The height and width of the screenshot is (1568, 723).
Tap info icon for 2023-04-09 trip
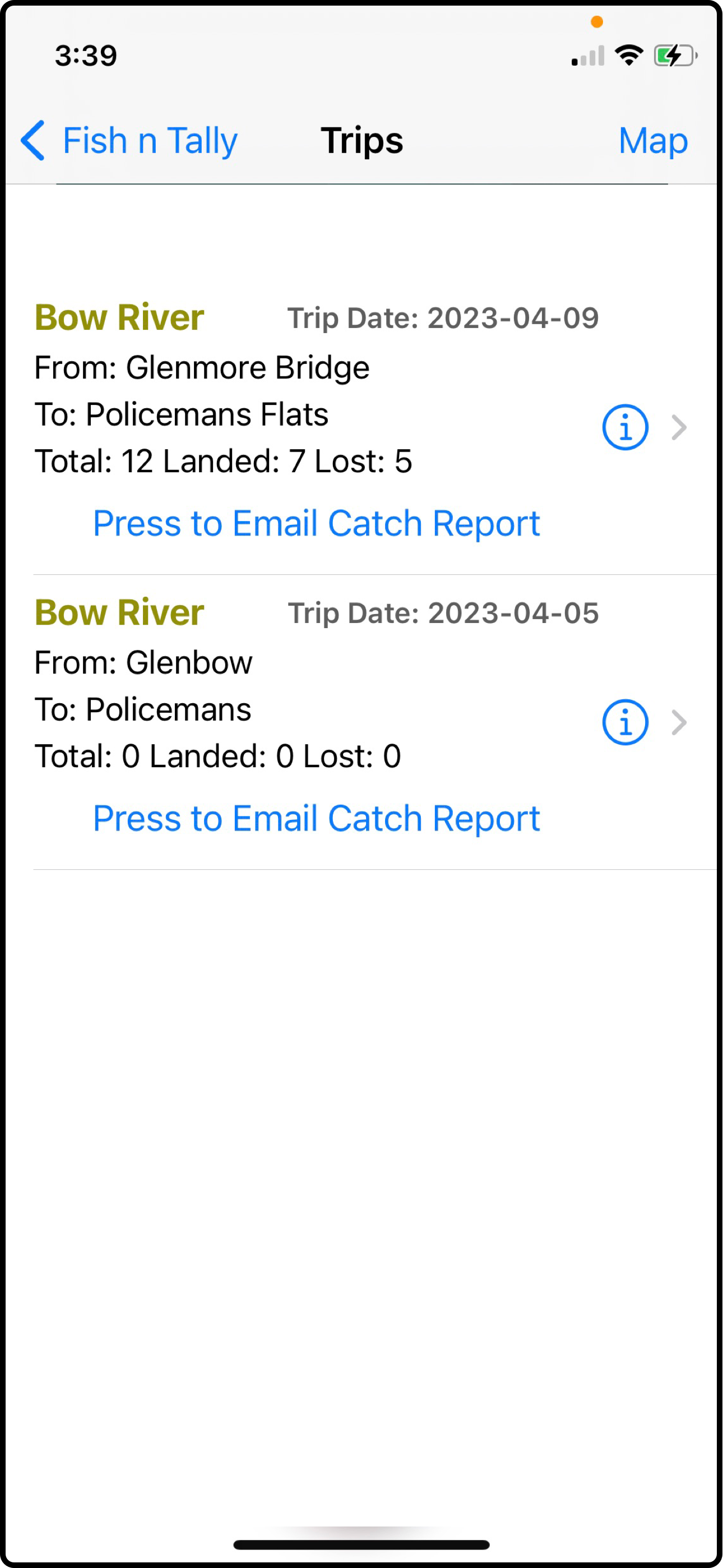pos(625,427)
